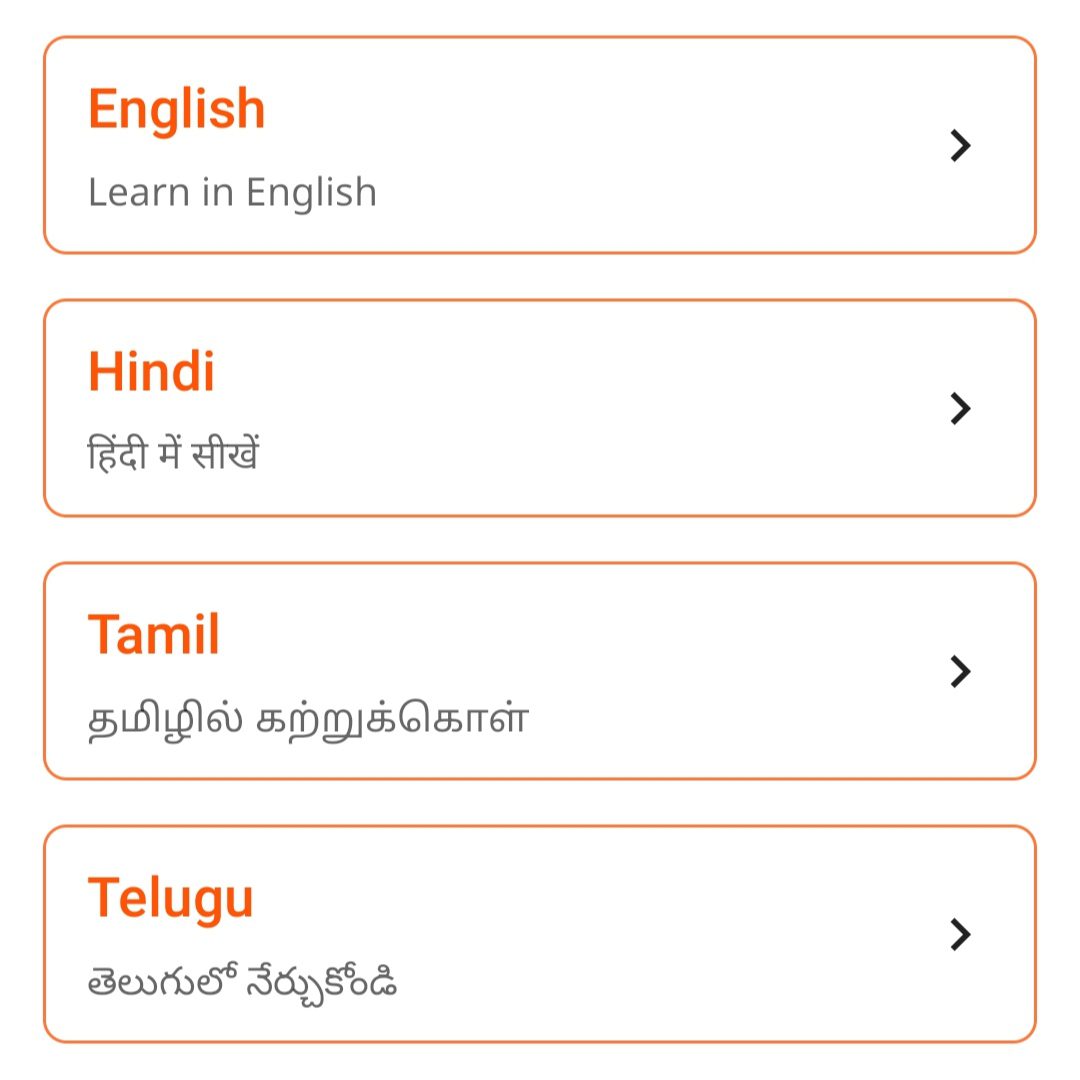Choose the Hindi language option
The width and height of the screenshot is (1080, 1080).
pyautogui.click(x=540, y=408)
